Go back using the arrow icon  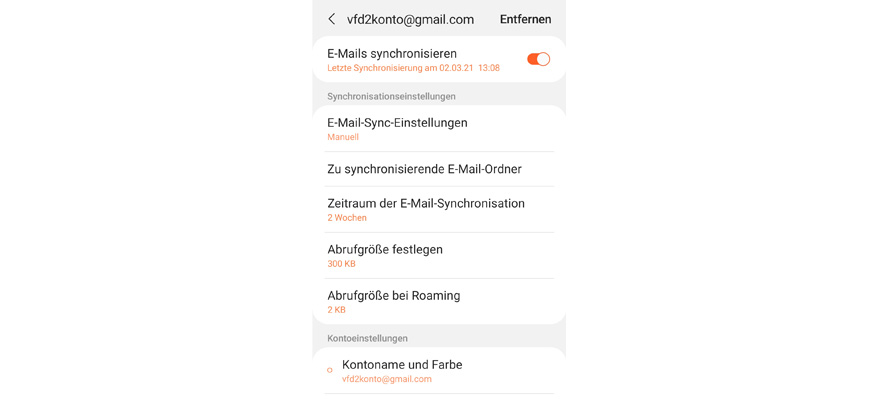point(332,19)
